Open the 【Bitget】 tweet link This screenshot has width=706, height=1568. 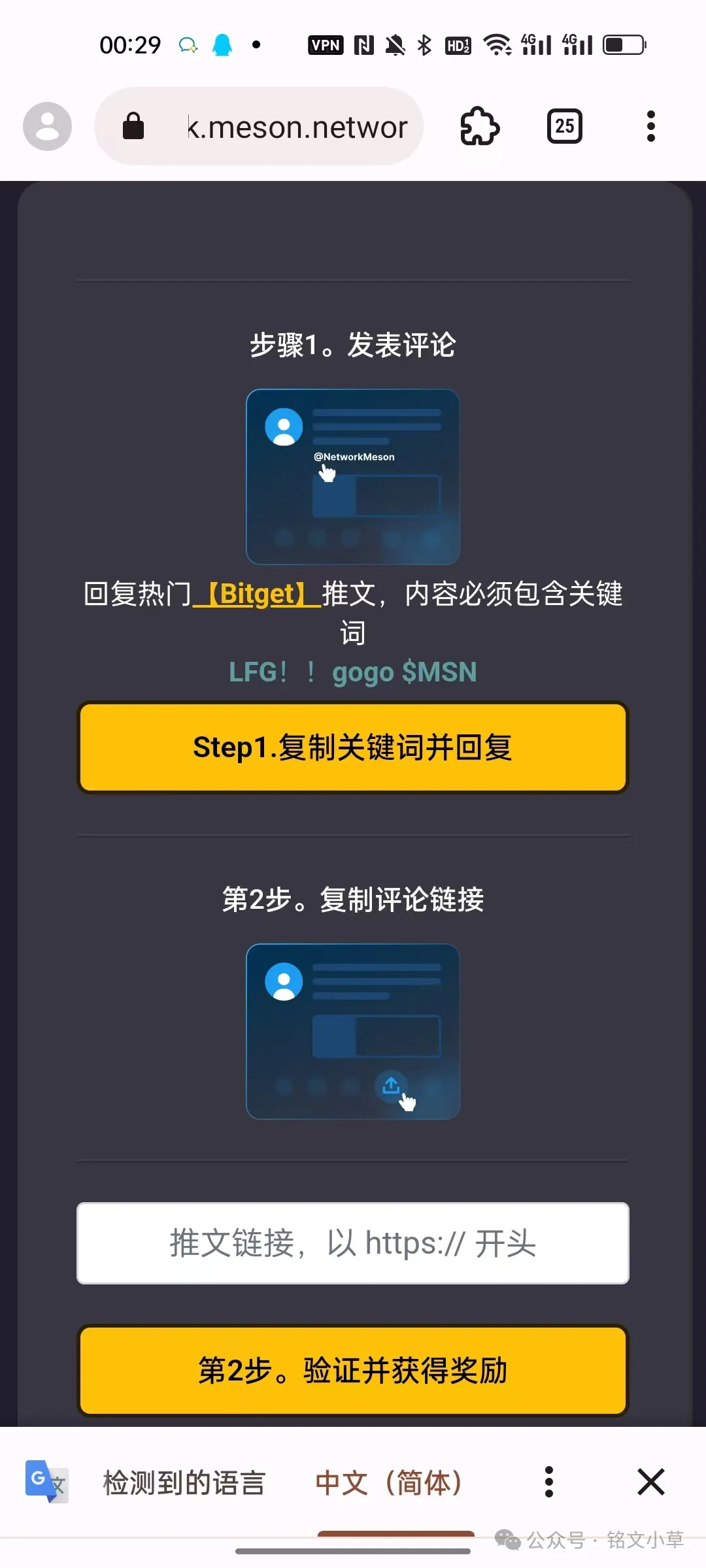pos(256,594)
